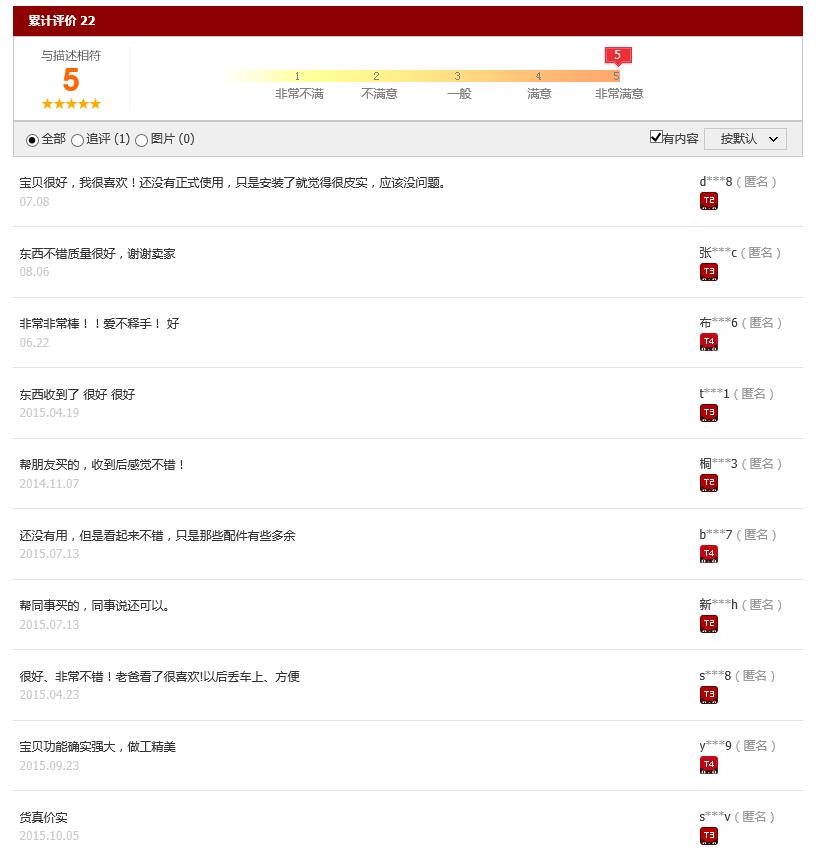819x856 pixels.
Task: Expand the 按默认 sort dropdown
Action: click(x=745, y=139)
